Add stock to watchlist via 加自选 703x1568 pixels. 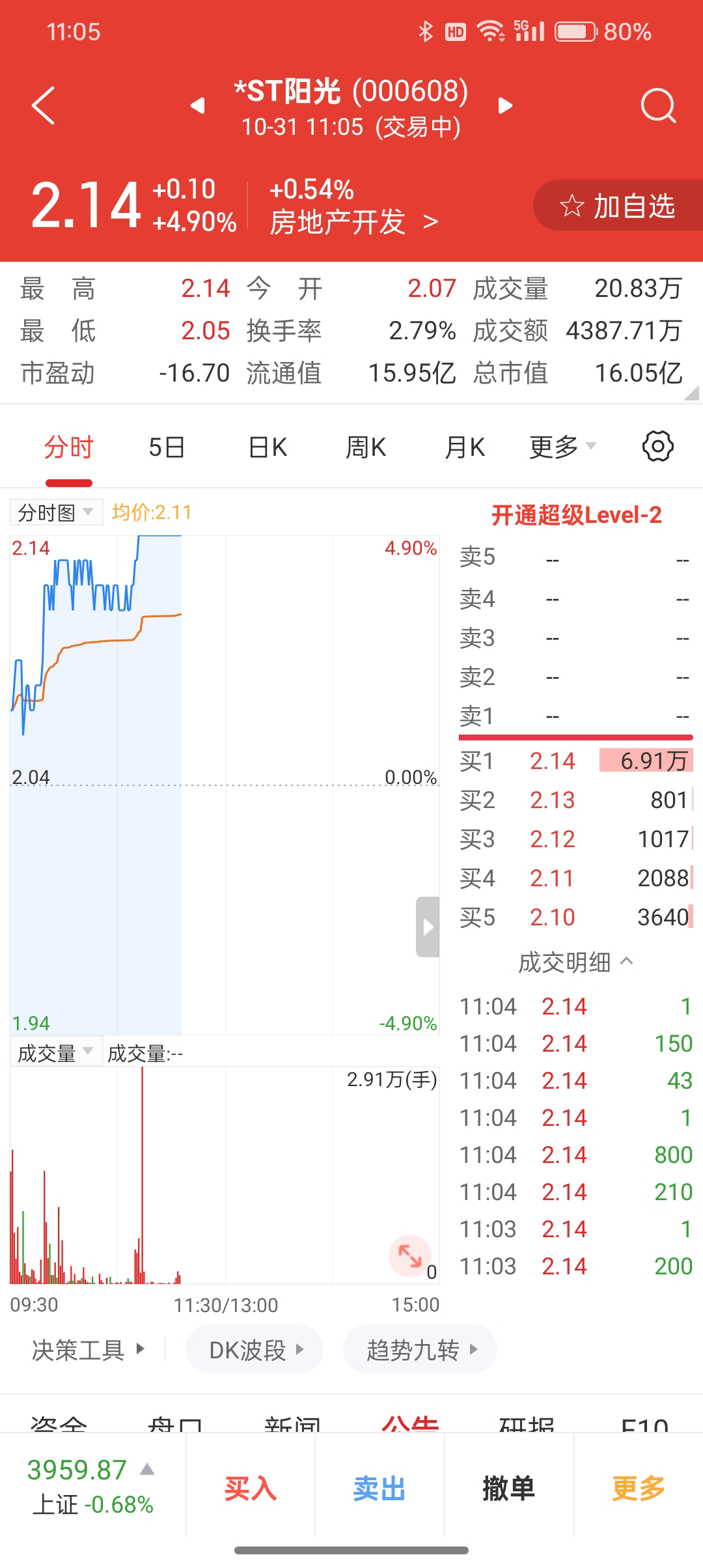point(617,206)
